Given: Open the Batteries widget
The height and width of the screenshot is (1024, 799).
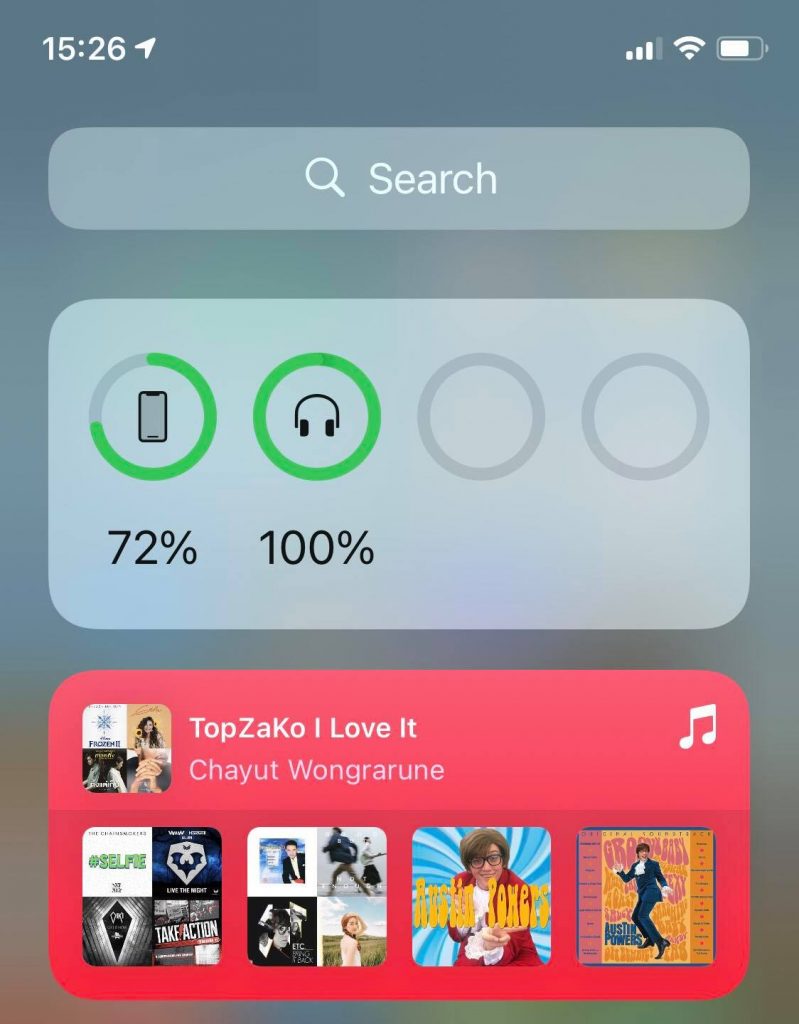Looking at the screenshot, I should [x=399, y=463].
